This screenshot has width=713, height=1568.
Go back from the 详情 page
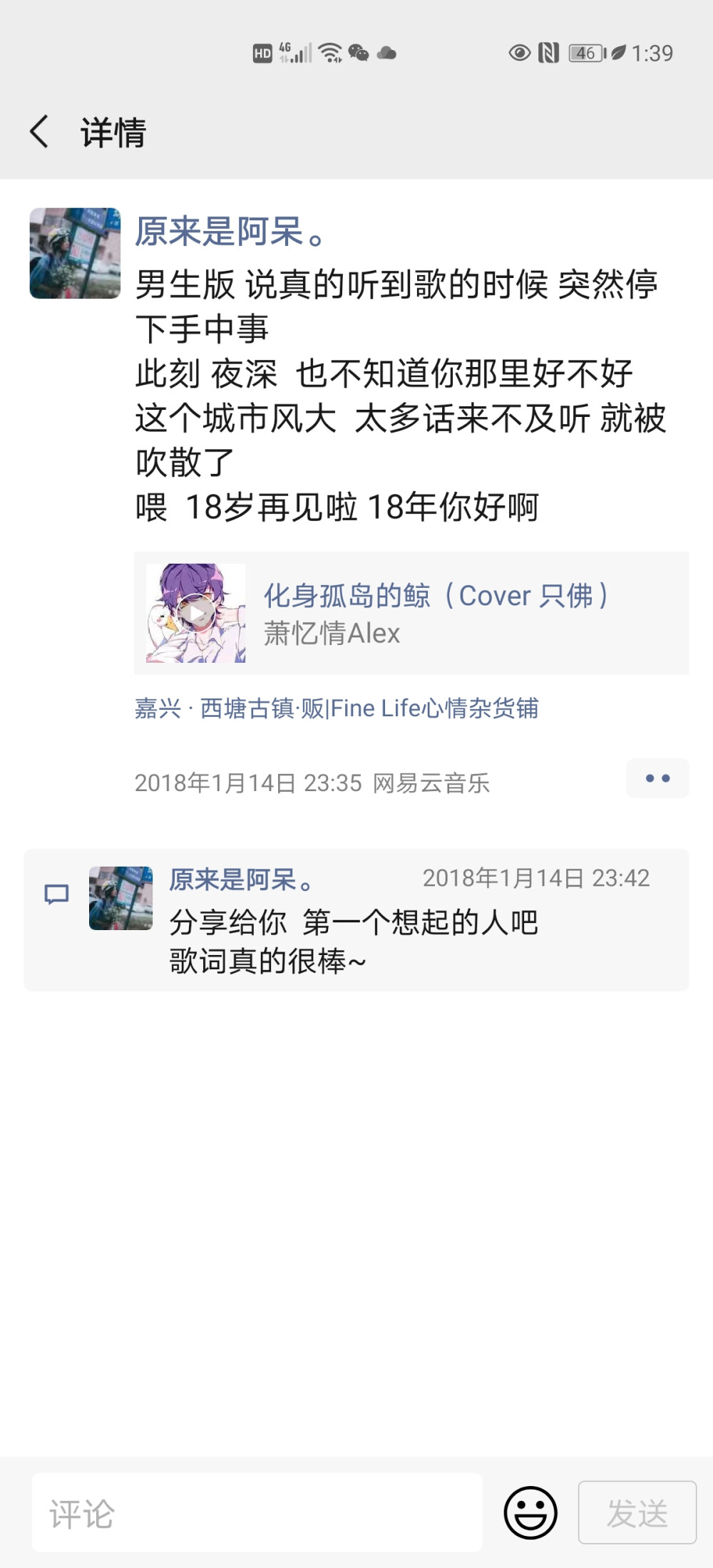click(40, 132)
